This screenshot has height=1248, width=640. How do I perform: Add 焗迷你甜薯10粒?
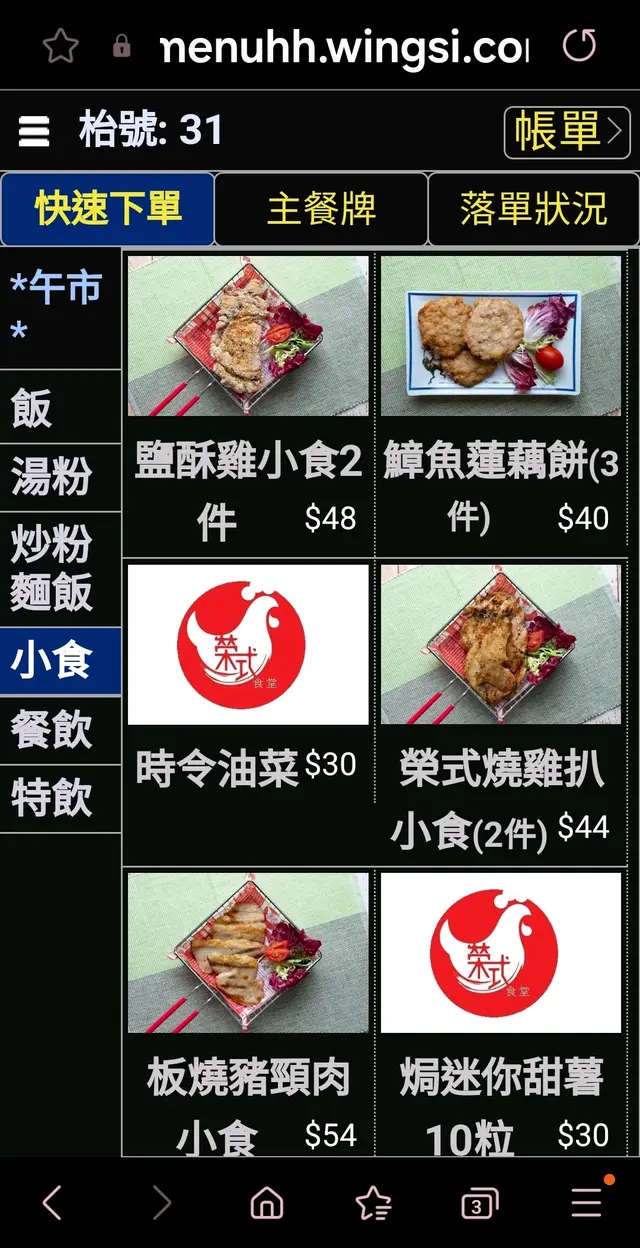pyautogui.click(x=500, y=1010)
